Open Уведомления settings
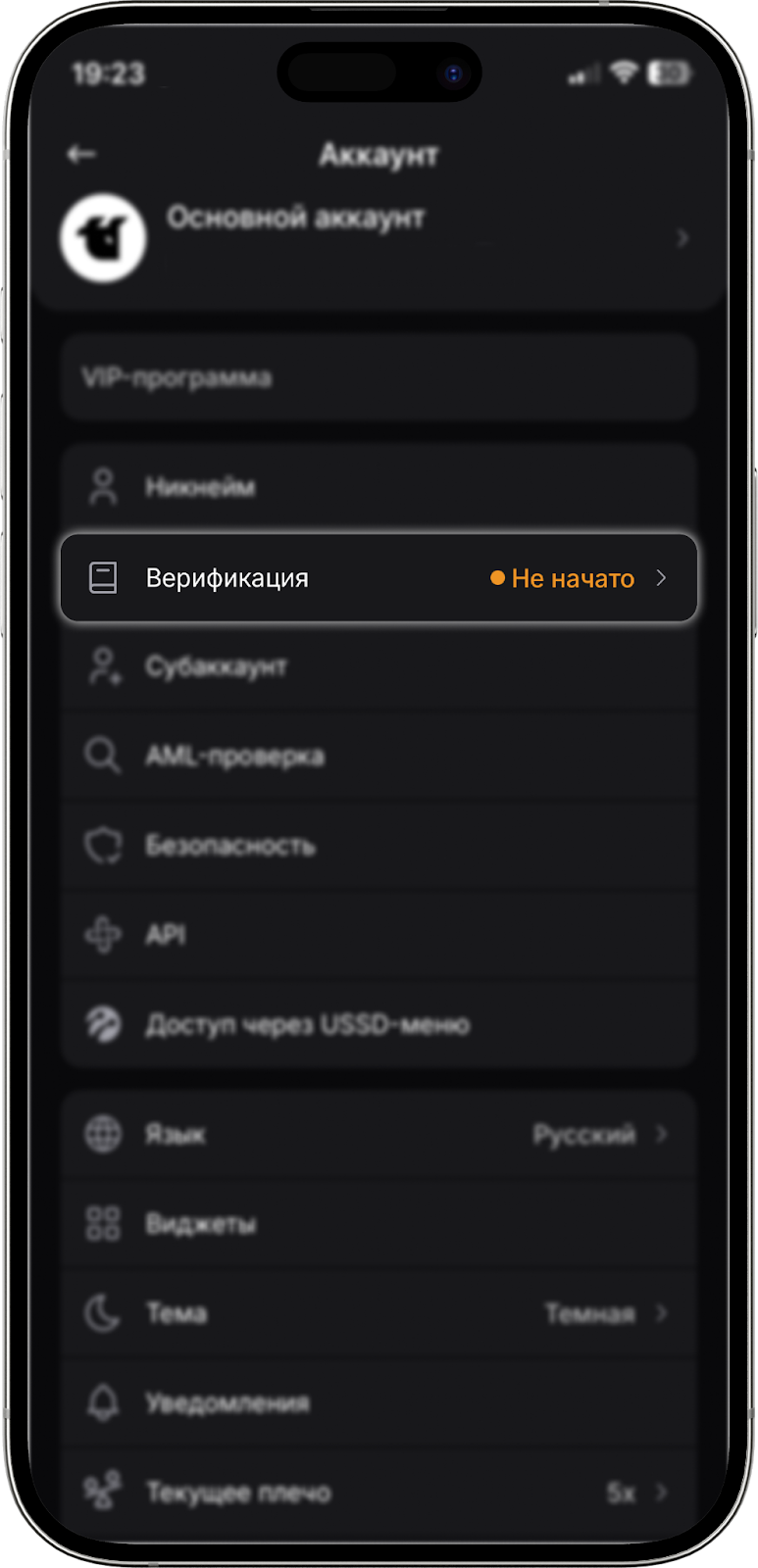The height and width of the screenshot is (1568, 758). click(x=378, y=1403)
